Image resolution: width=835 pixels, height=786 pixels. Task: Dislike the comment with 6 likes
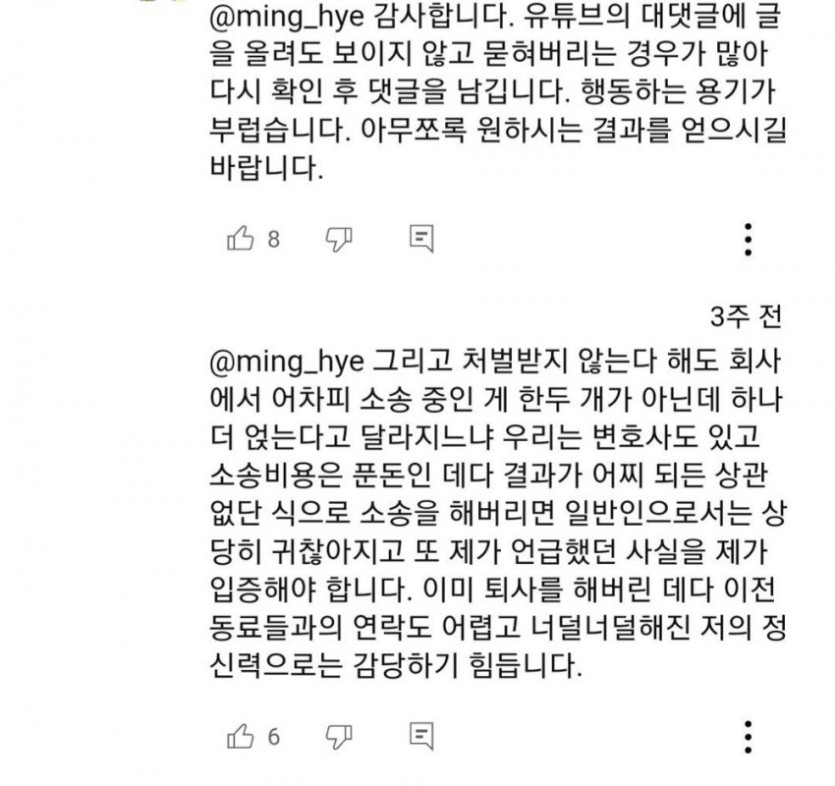(339, 738)
